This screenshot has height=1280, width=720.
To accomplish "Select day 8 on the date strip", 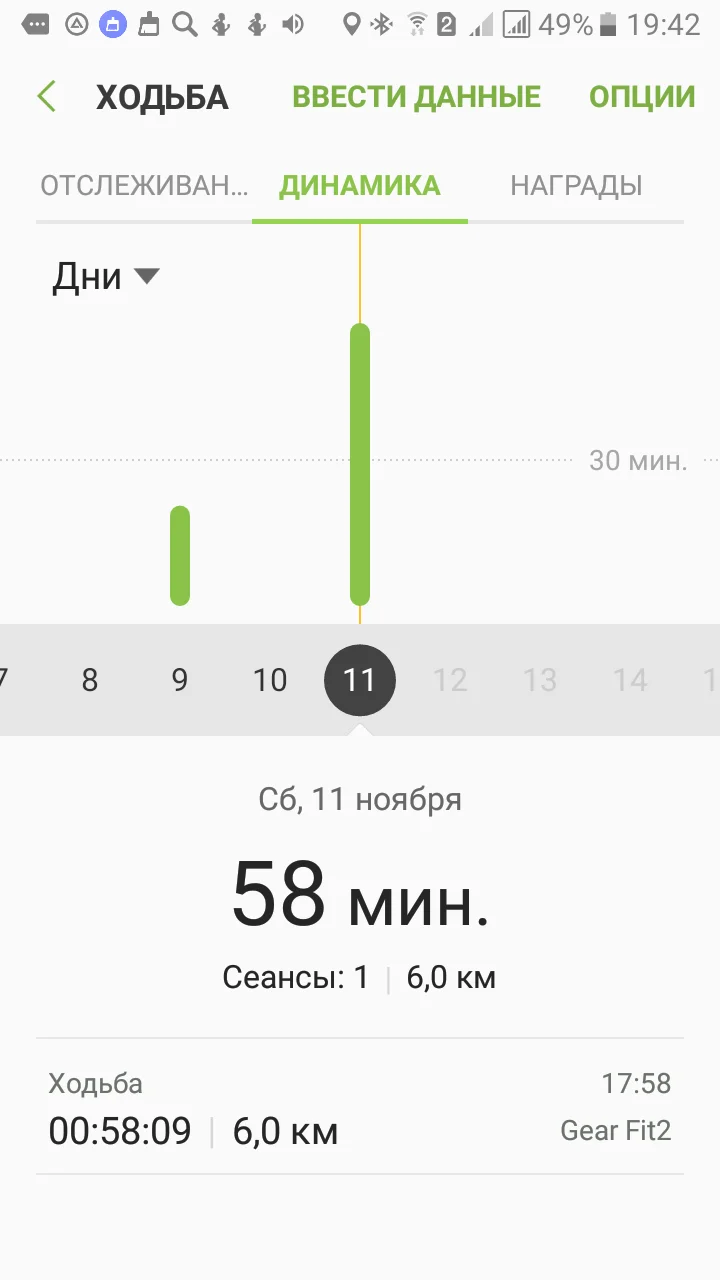I will coord(90,681).
